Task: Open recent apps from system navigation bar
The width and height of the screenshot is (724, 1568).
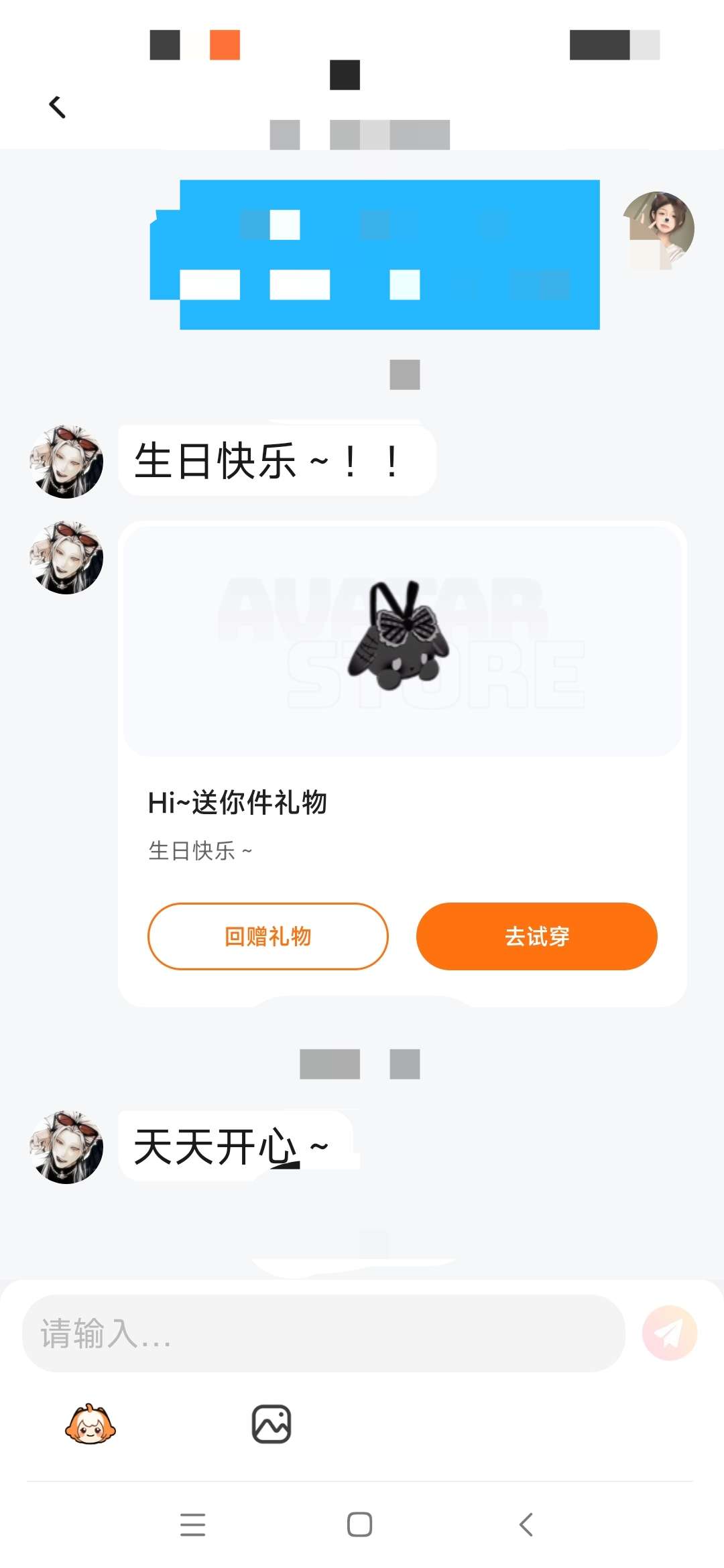Action: [x=193, y=1524]
